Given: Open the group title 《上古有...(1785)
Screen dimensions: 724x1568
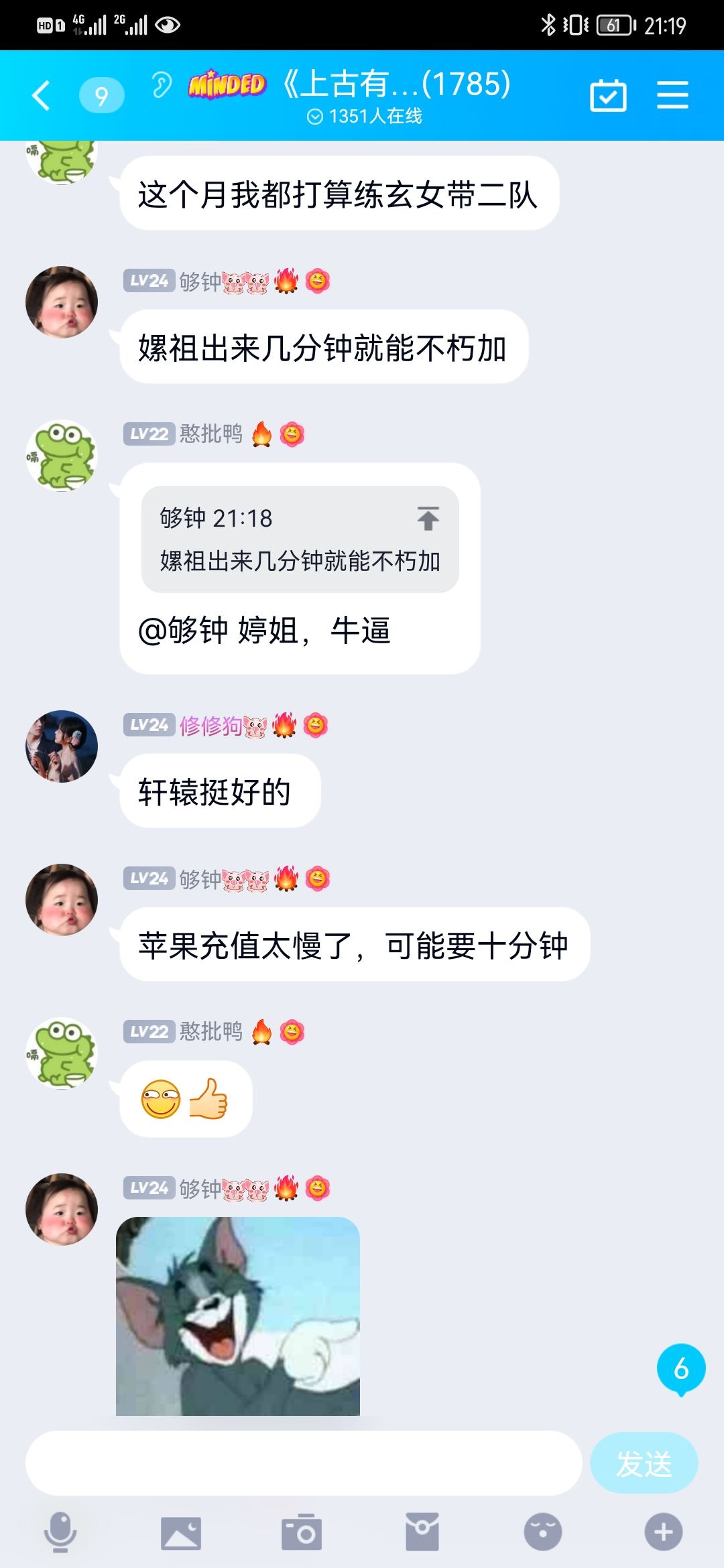Looking at the screenshot, I should pos(397,84).
